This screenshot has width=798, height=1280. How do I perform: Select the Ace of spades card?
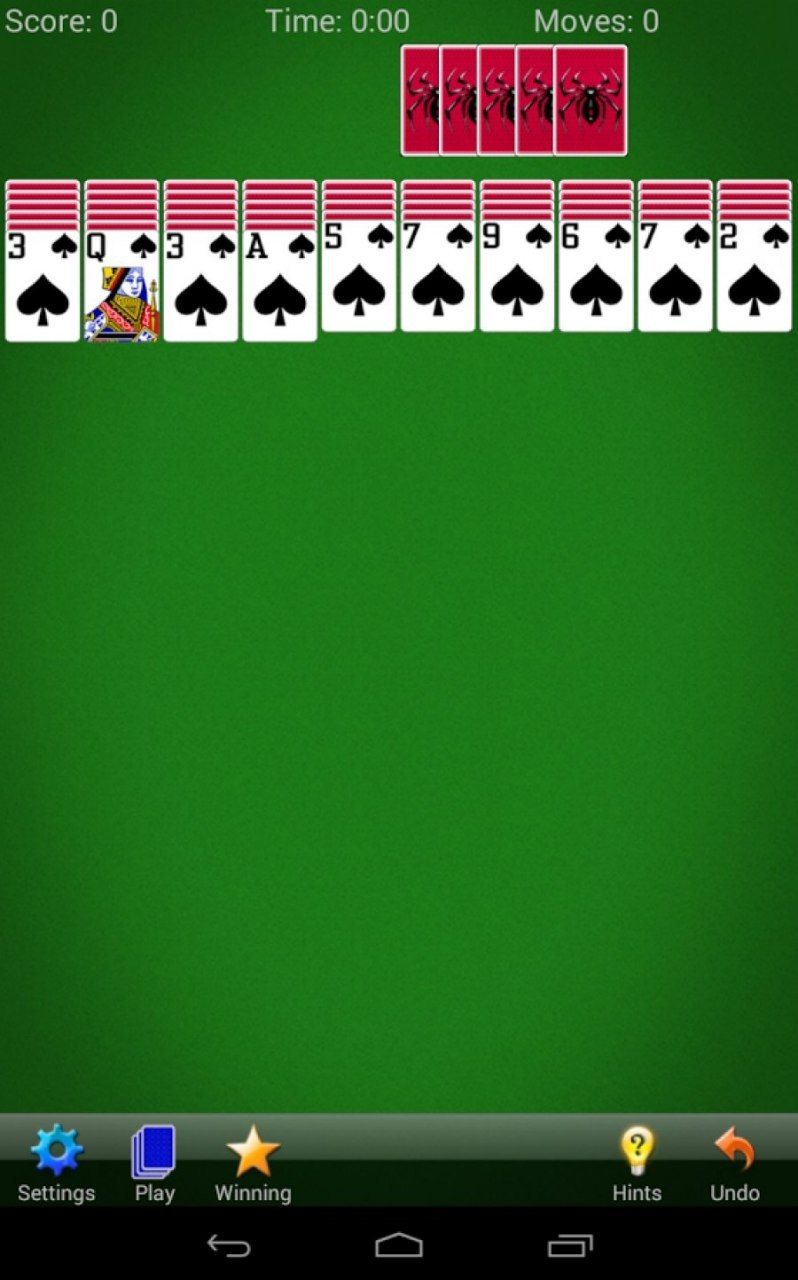point(279,290)
